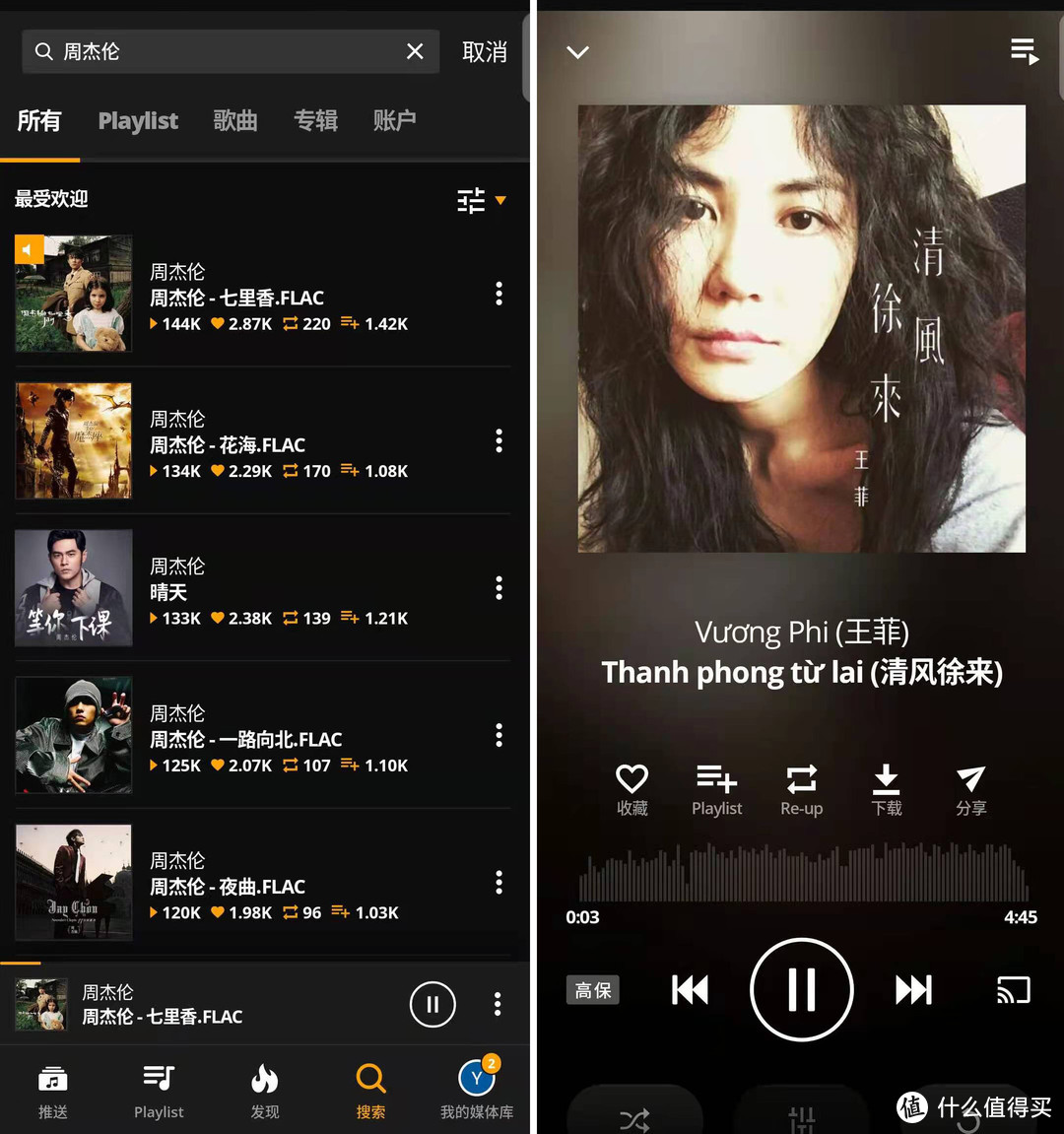Open the filter icon beside 最受欢迎

[471, 200]
